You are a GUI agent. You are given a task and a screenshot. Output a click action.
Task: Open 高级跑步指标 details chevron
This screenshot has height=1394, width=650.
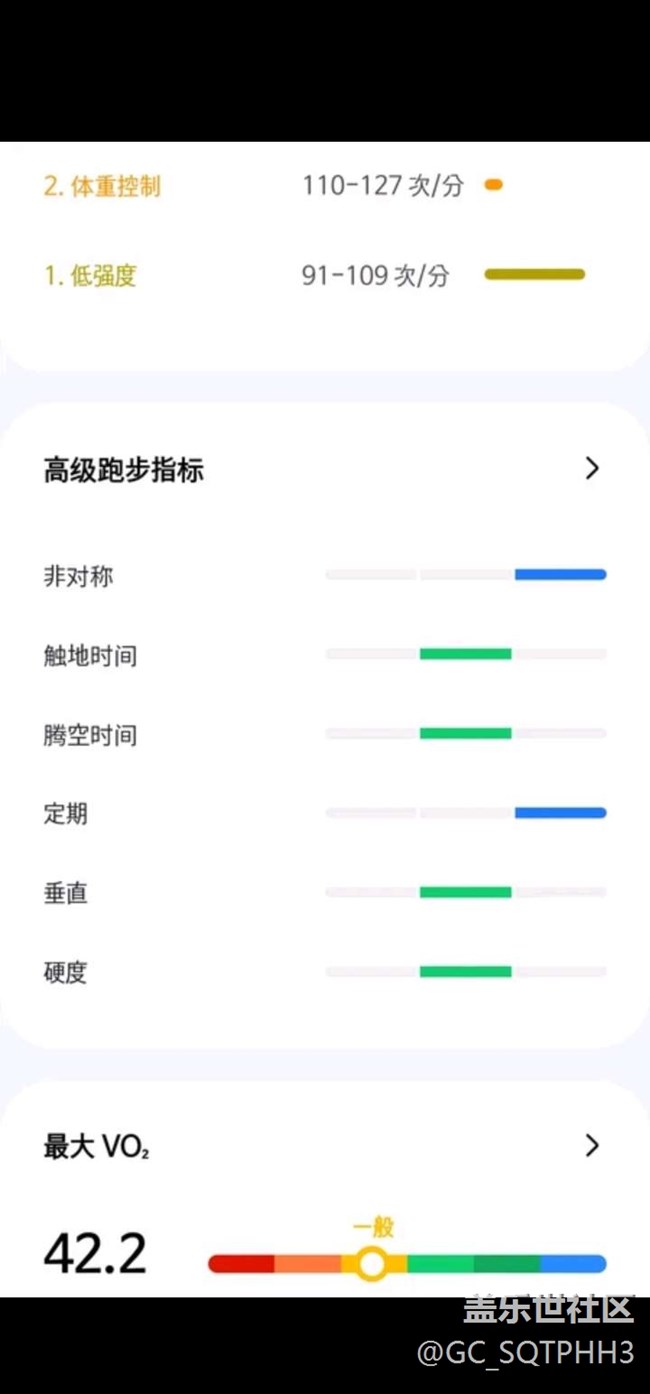592,468
